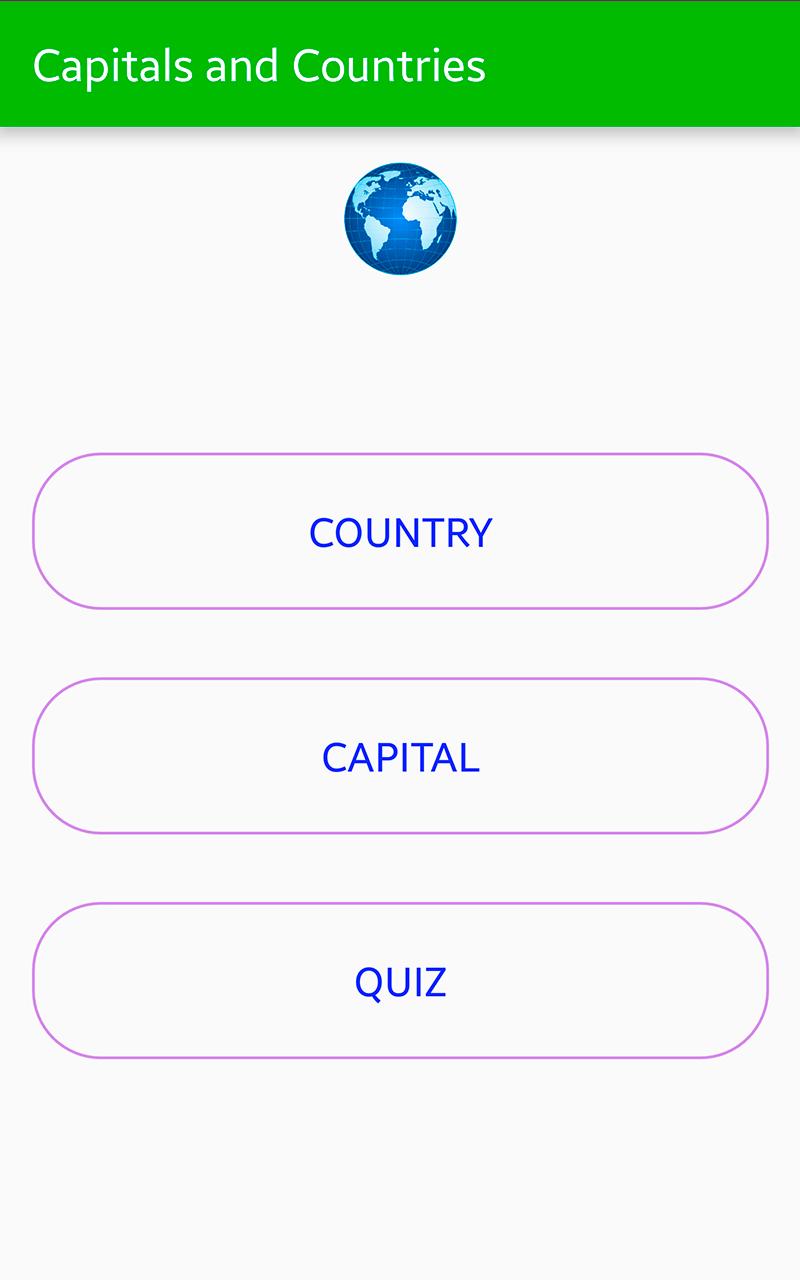Click the Capitals and Countries title
The height and width of the screenshot is (1280, 800).
point(259,65)
